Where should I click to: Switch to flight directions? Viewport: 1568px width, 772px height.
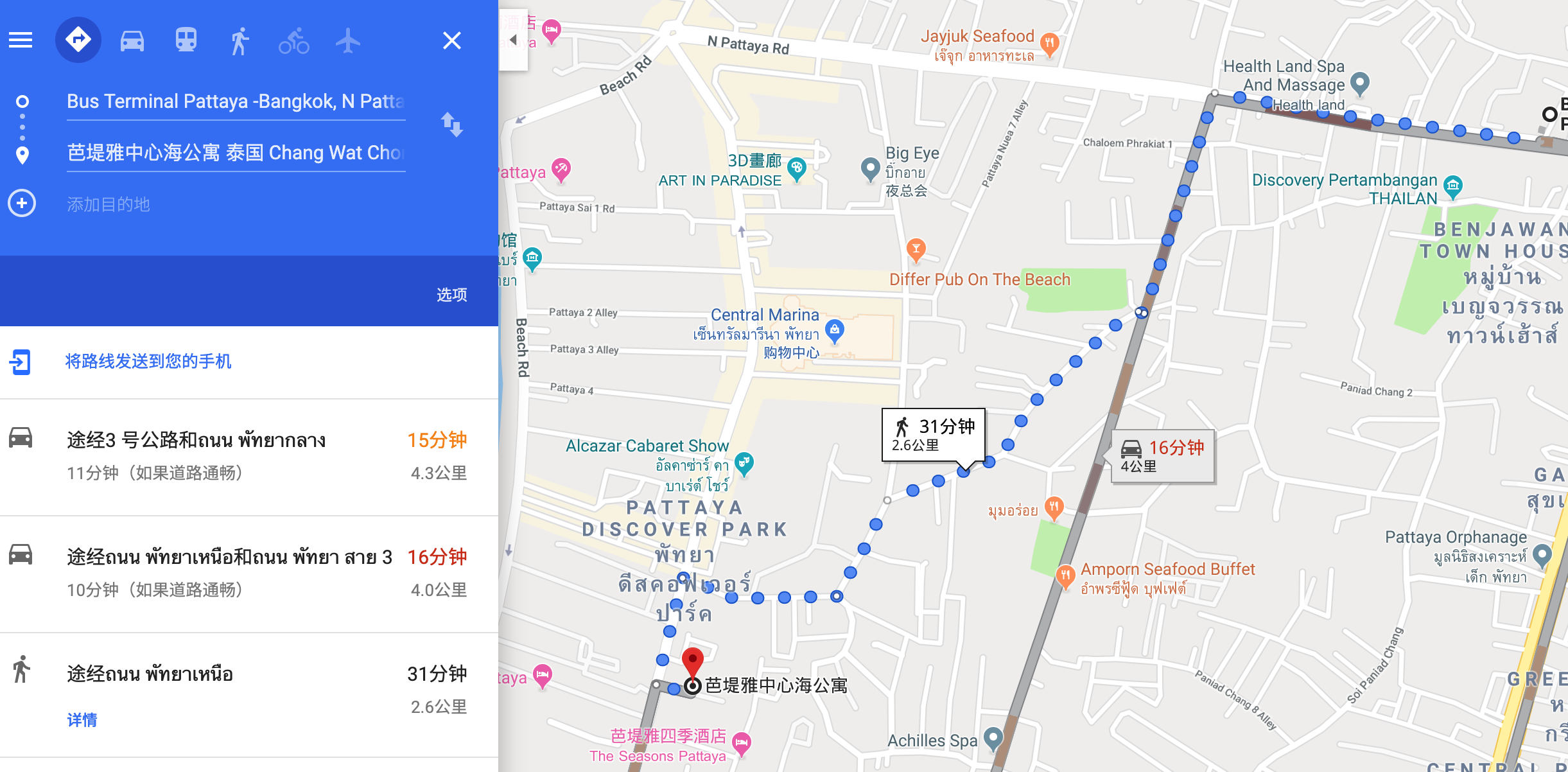(x=347, y=40)
